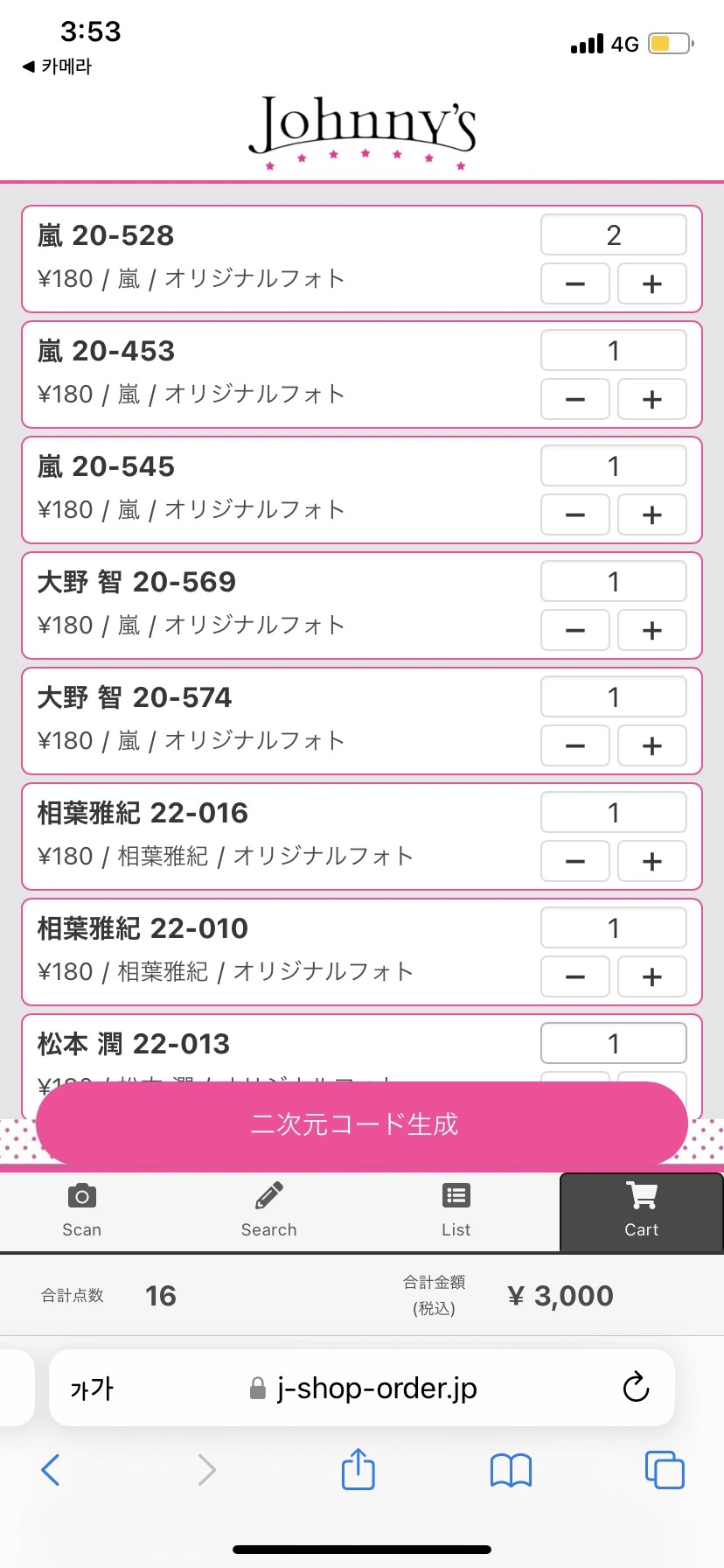Switch to the Scan tab
724x1568 pixels.
(81, 1210)
